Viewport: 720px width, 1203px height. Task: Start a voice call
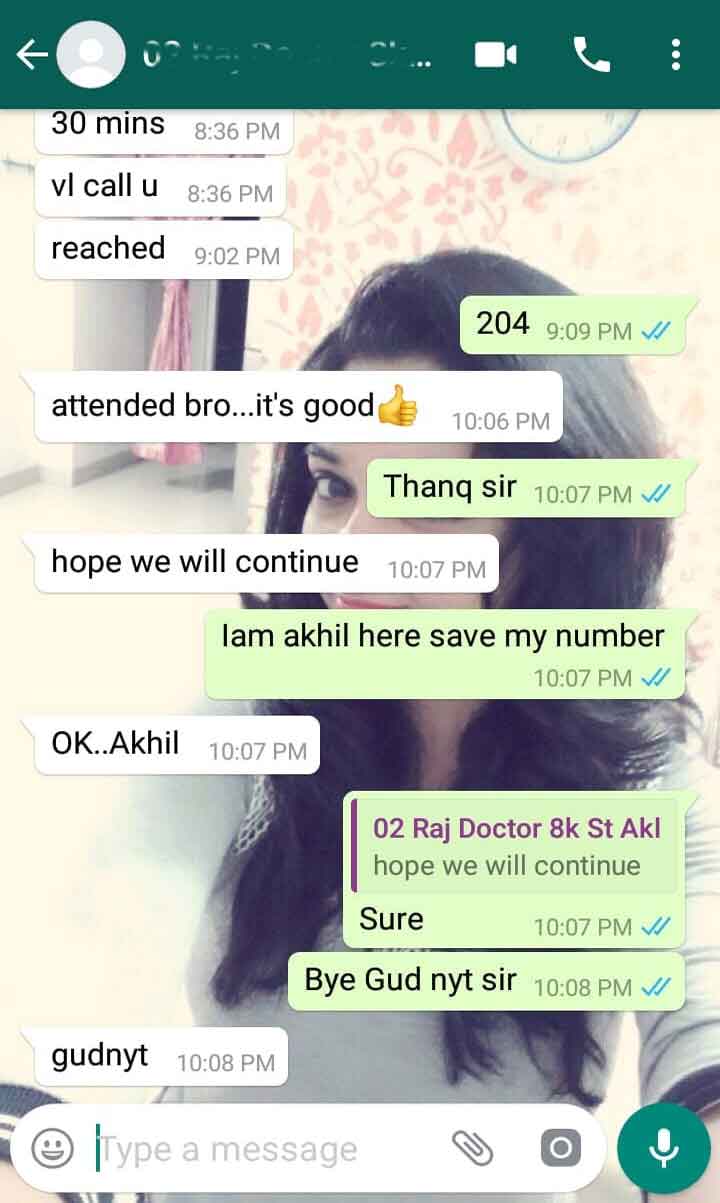[x=591, y=54]
